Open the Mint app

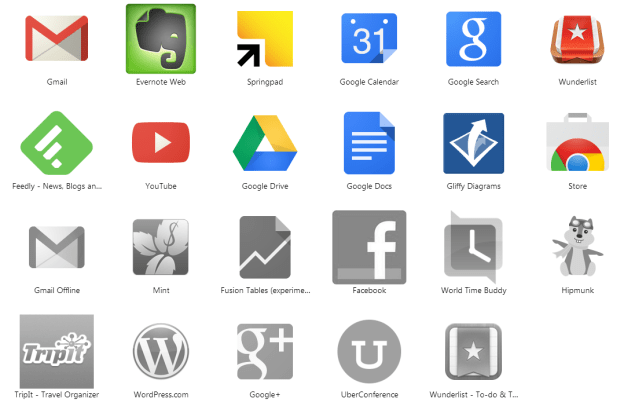(160, 247)
